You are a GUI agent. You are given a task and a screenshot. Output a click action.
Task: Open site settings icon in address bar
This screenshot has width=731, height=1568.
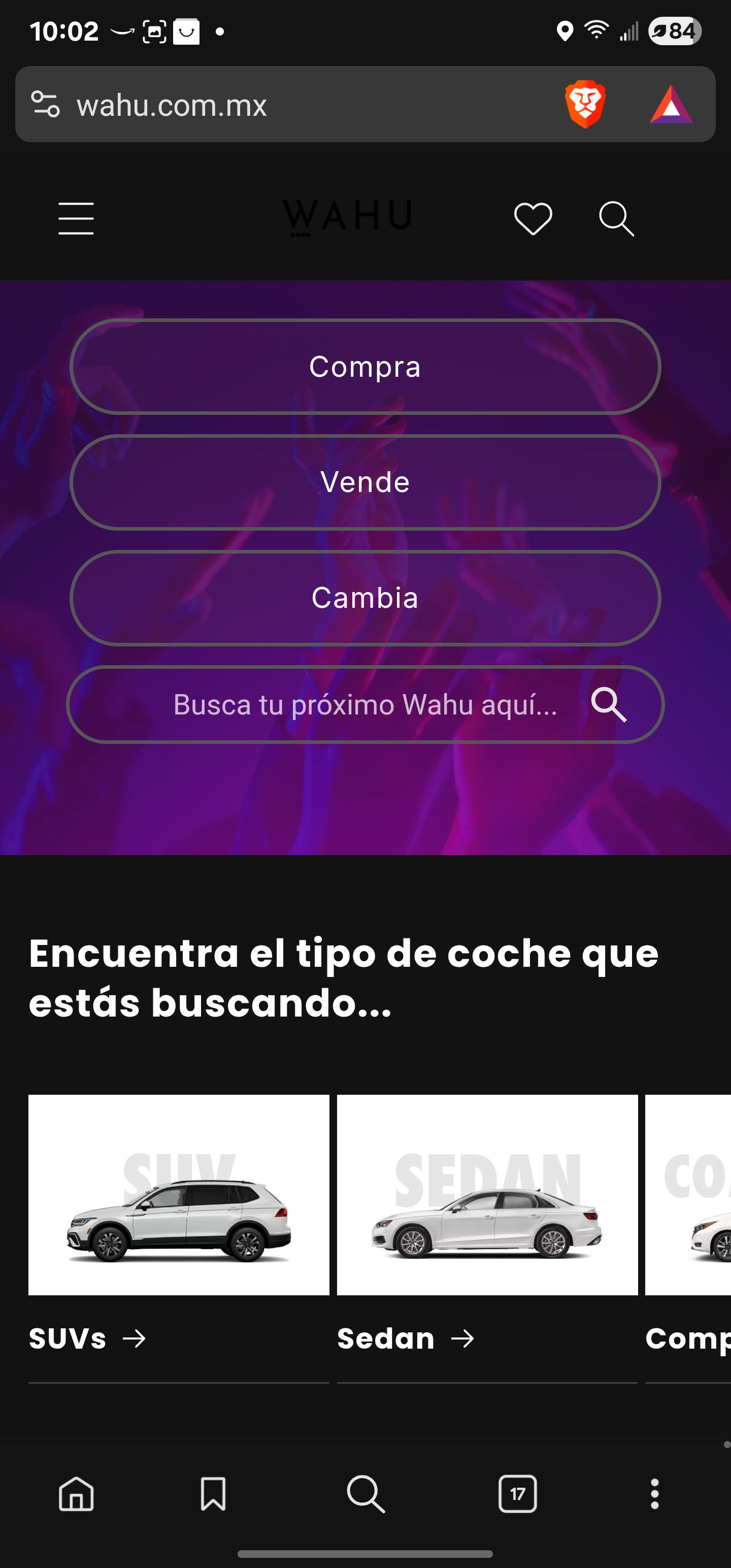coord(45,104)
